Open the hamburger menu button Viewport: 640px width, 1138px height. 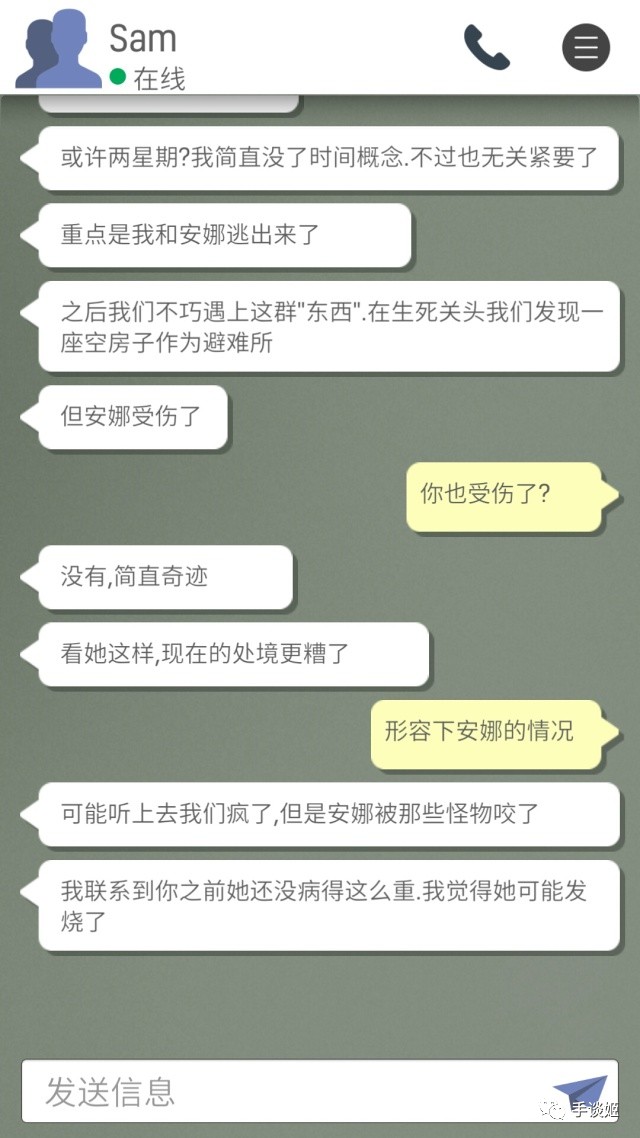586,47
